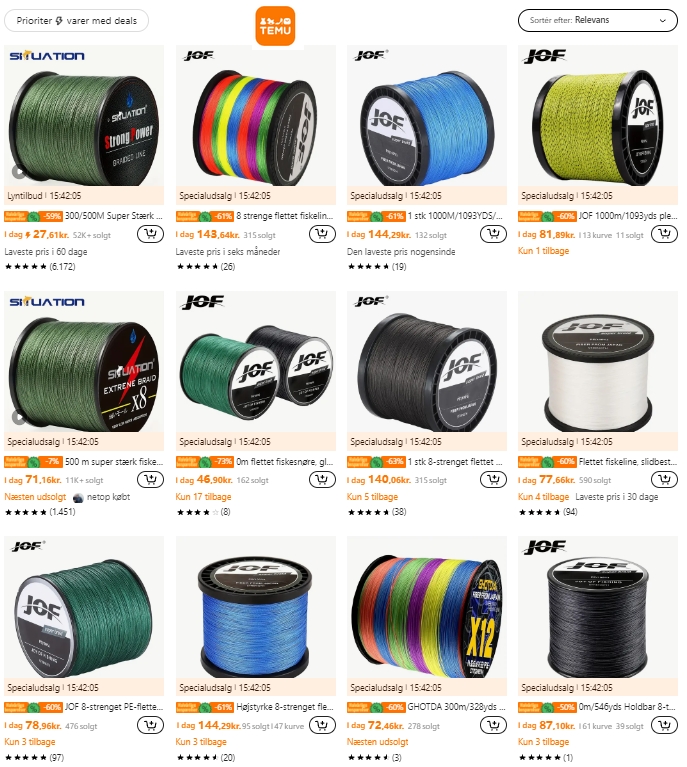Add 300/500M Super Stærk line to cart
This screenshot has width=687, height=767.
click(x=150, y=234)
